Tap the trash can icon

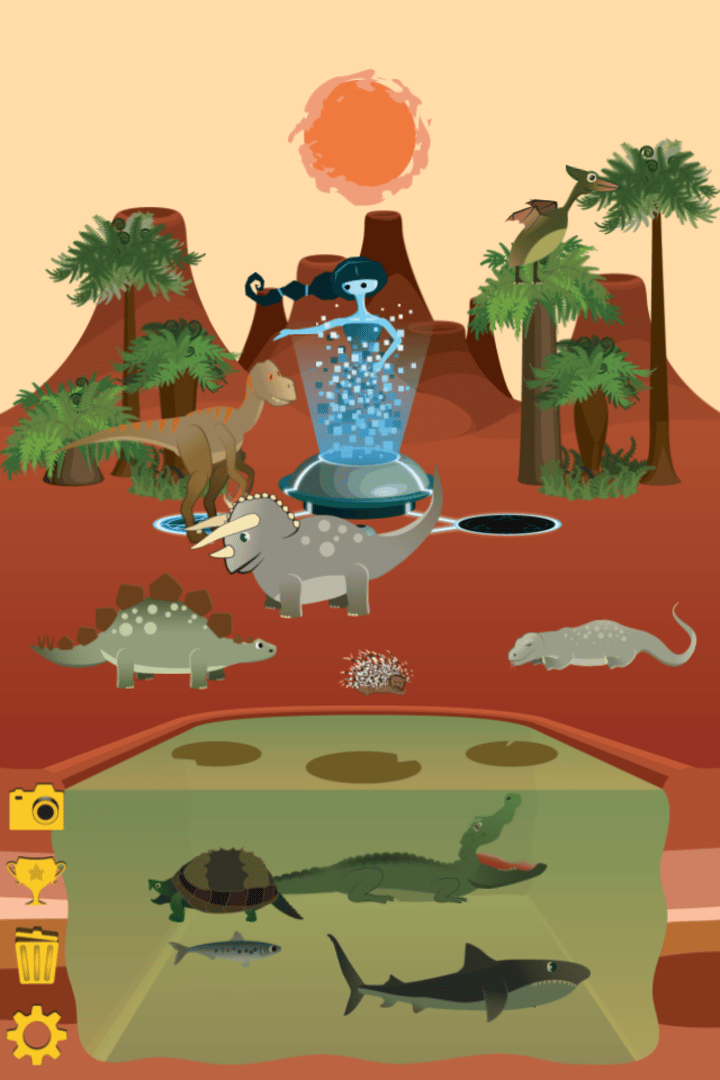click(x=36, y=955)
